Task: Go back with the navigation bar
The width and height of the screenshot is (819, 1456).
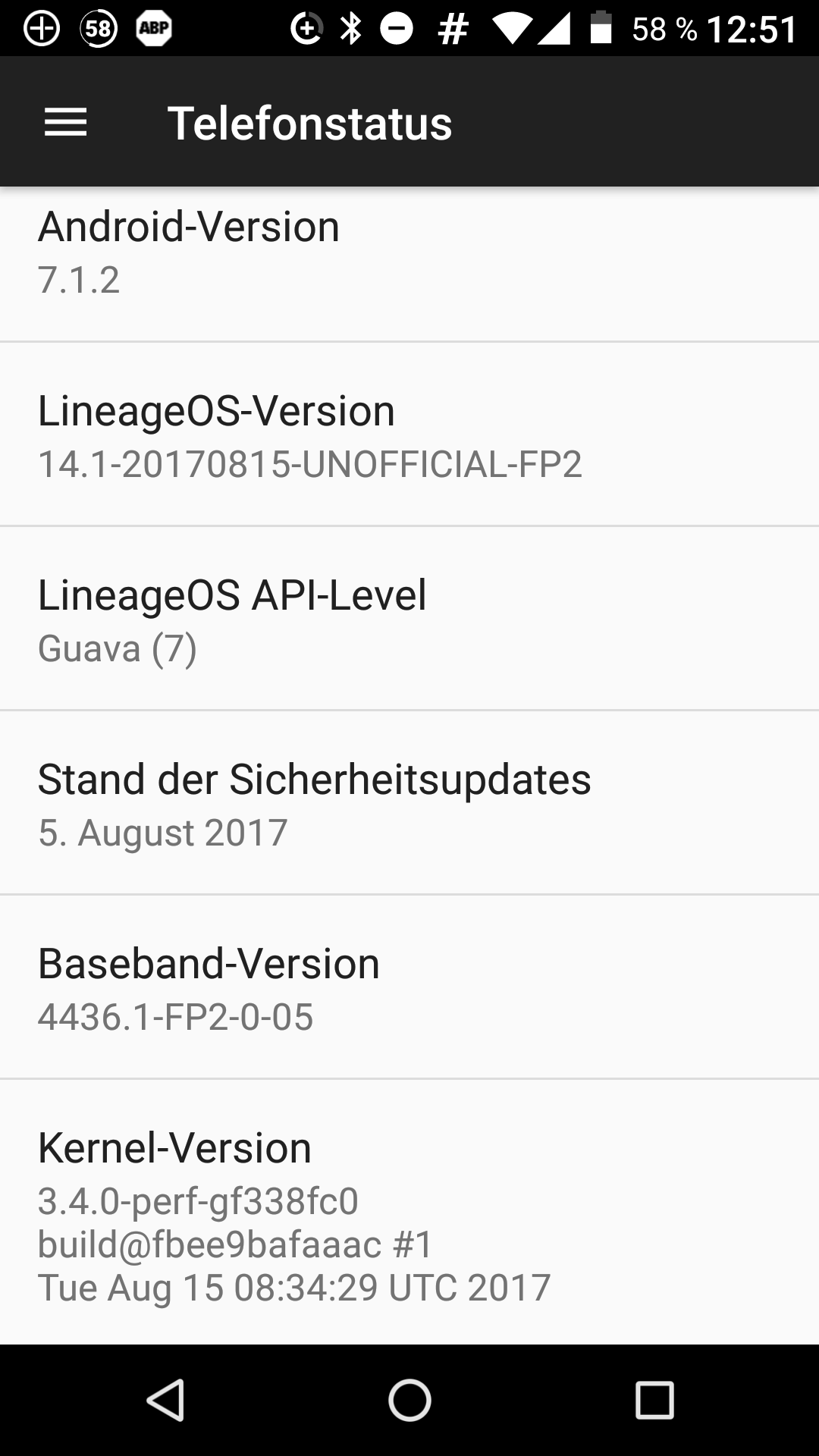Action: point(165,1400)
